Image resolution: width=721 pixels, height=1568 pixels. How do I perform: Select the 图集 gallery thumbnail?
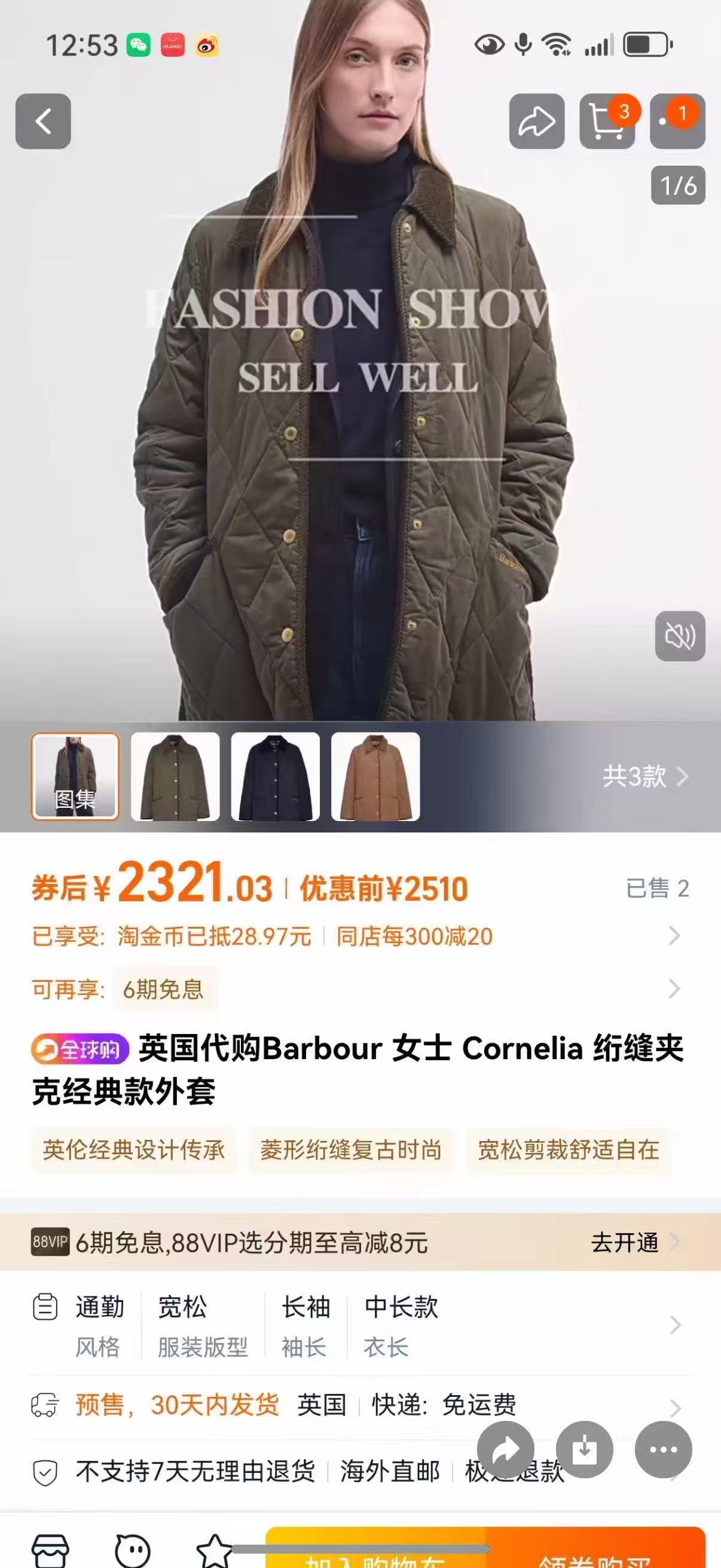coord(75,776)
